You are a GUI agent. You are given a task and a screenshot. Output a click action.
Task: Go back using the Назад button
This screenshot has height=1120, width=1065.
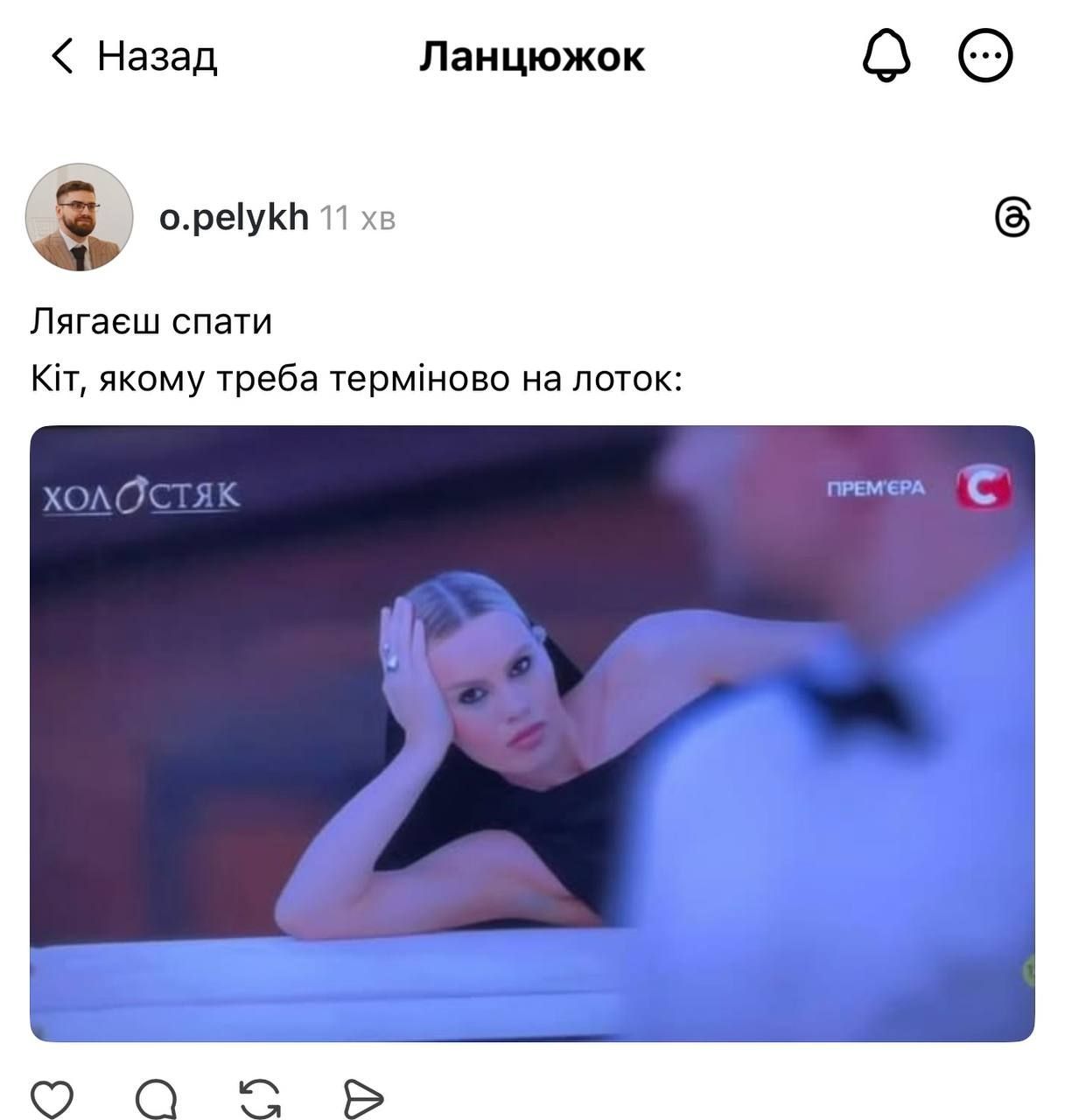point(133,57)
